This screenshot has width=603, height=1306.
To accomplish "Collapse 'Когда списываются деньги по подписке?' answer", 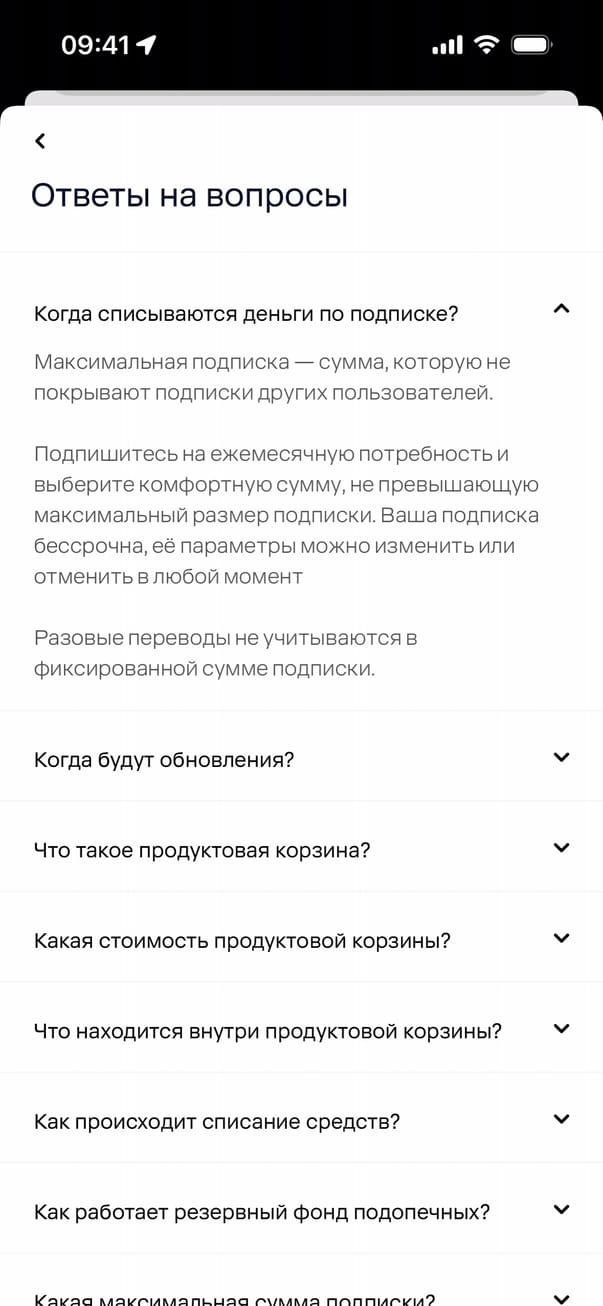I will (x=561, y=310).
